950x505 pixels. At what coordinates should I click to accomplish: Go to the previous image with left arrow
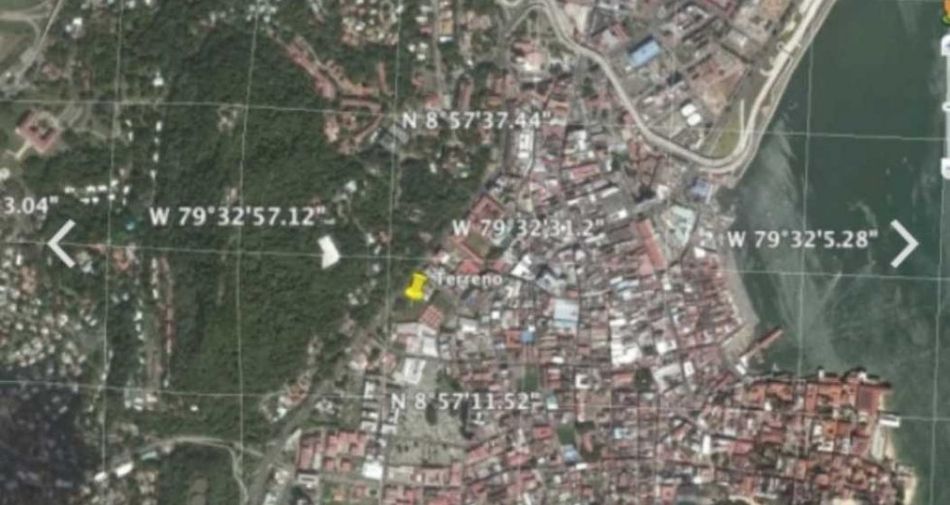point(61,244)
